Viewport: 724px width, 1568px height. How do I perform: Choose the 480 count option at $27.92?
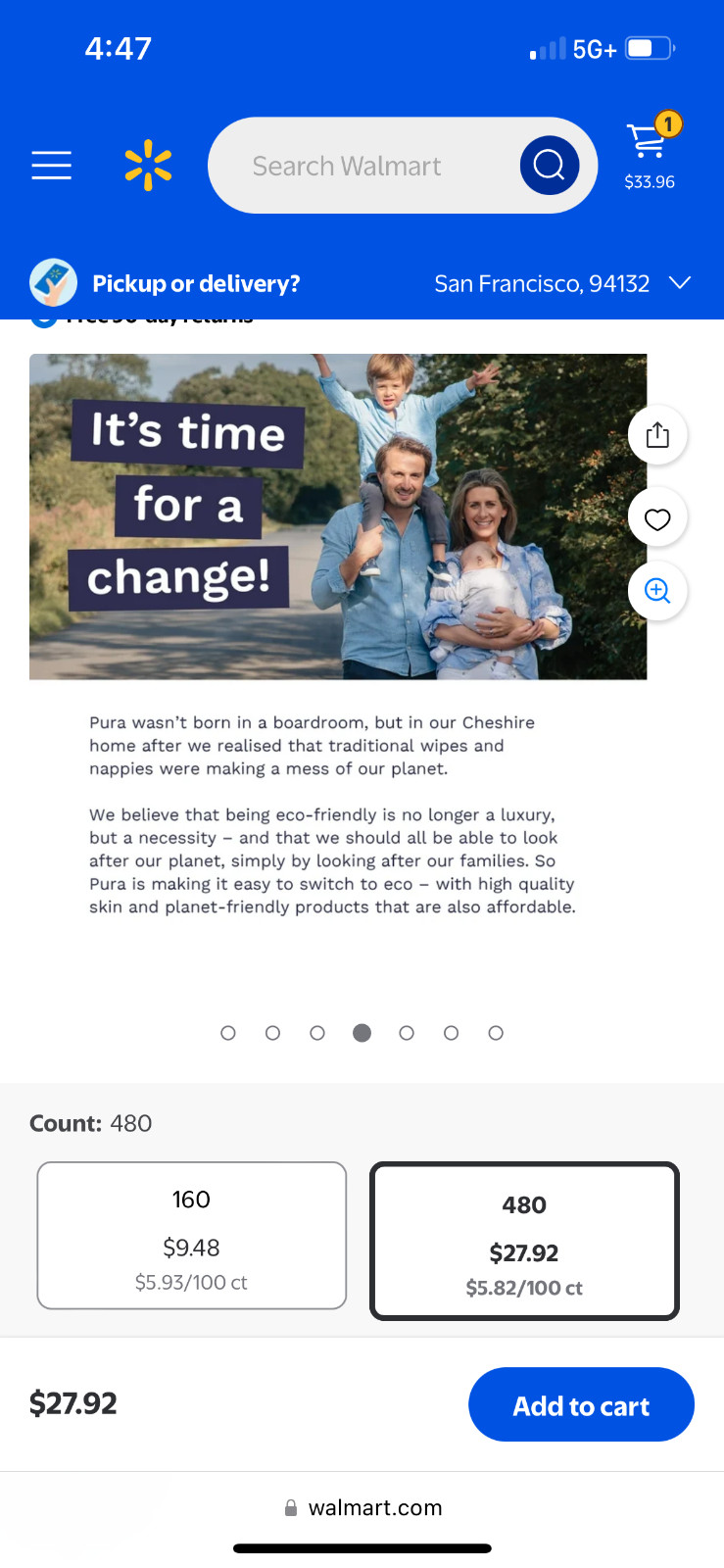[x=524, y=1241]
